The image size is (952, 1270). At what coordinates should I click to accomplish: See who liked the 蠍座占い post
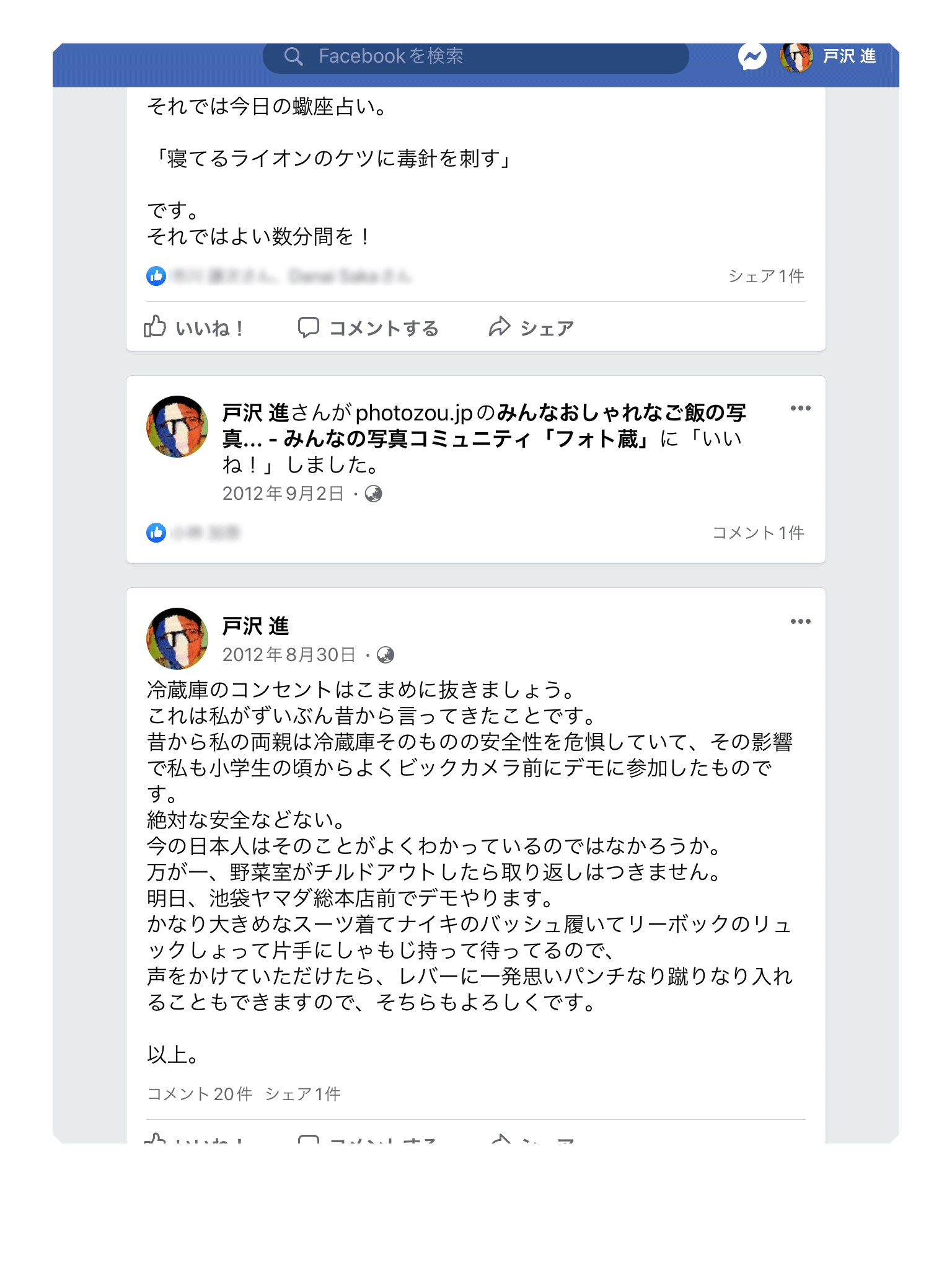289,276
